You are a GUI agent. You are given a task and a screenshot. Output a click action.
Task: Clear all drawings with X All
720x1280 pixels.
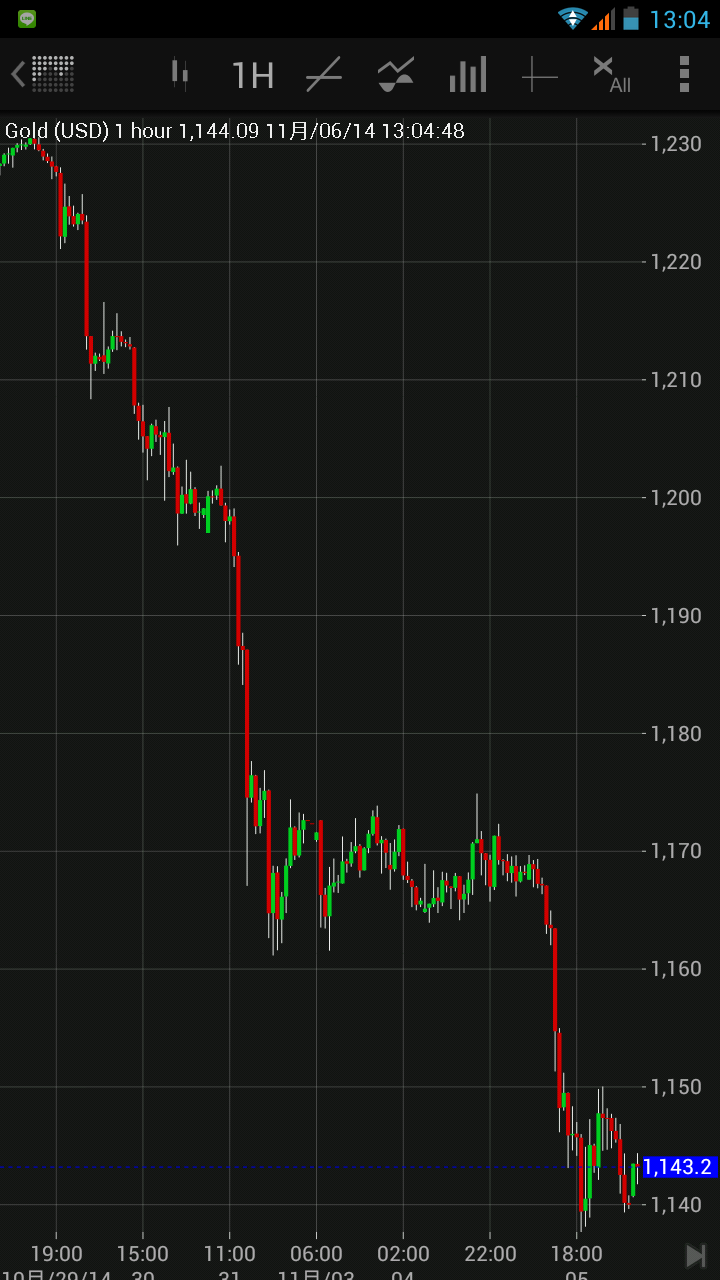coord(611,75)
